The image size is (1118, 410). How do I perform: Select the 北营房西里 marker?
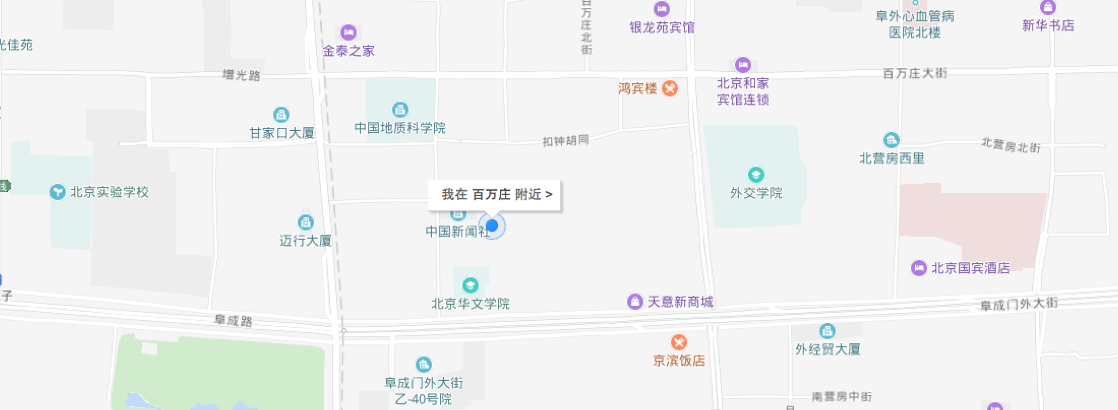(891, 140)
